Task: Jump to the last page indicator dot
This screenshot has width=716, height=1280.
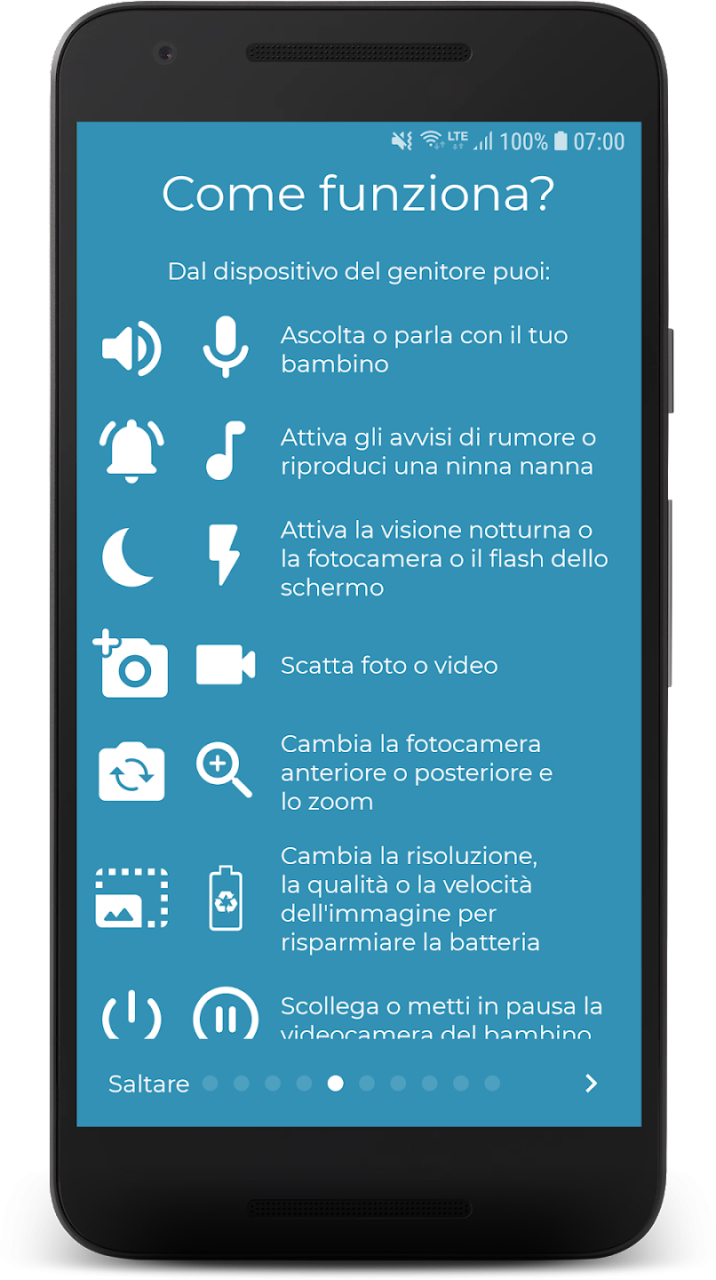Action: pos(492,1083)
